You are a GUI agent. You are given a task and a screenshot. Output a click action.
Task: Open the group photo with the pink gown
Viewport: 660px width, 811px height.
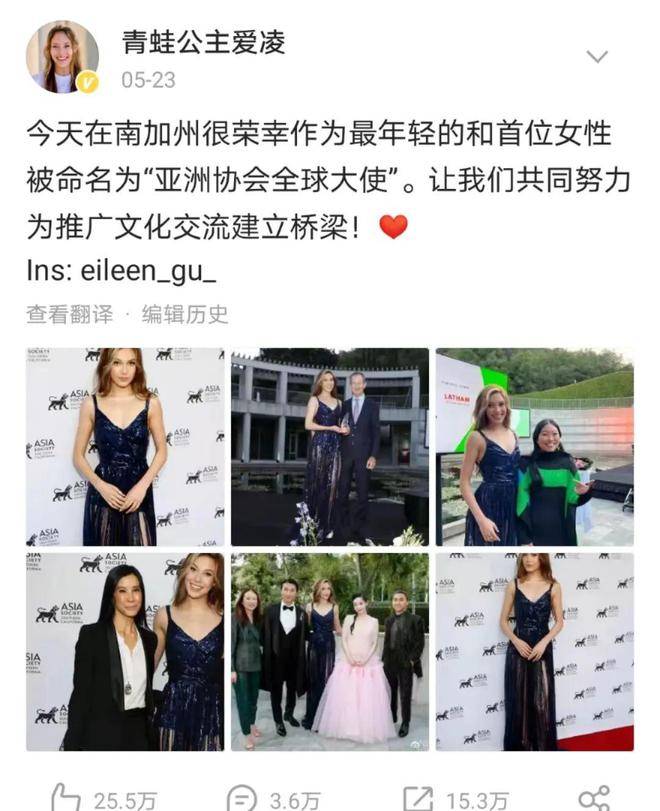click(x=330, y=651)
